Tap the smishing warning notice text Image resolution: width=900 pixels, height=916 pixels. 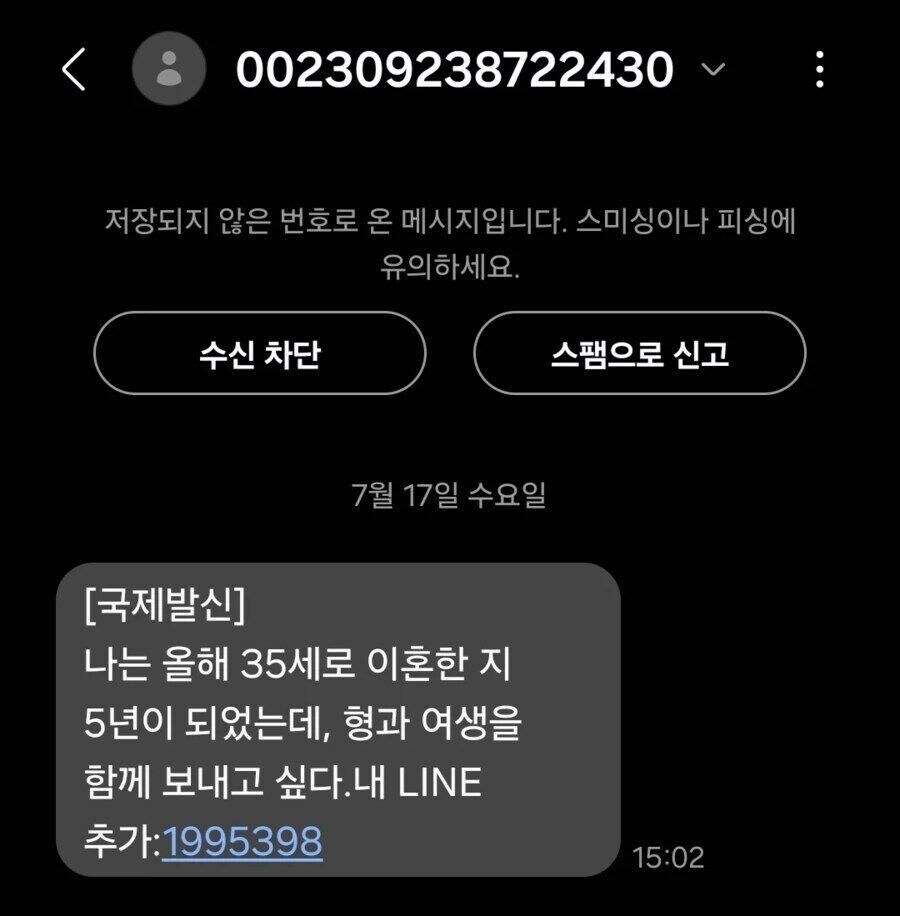(x=450, y=240)
